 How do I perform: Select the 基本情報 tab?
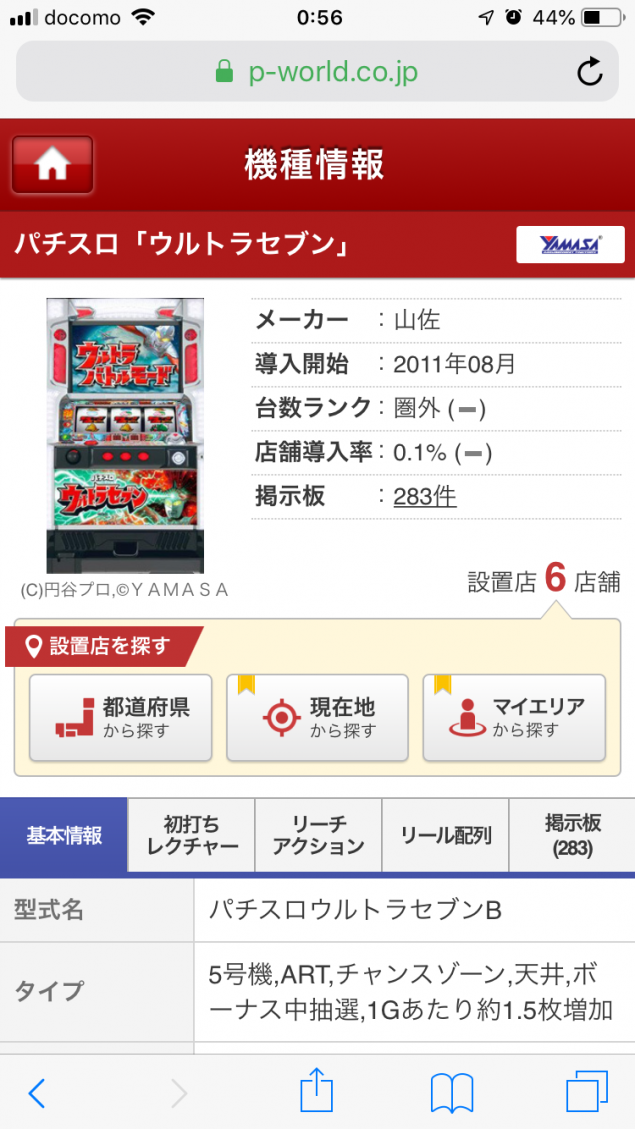(64, 835)
